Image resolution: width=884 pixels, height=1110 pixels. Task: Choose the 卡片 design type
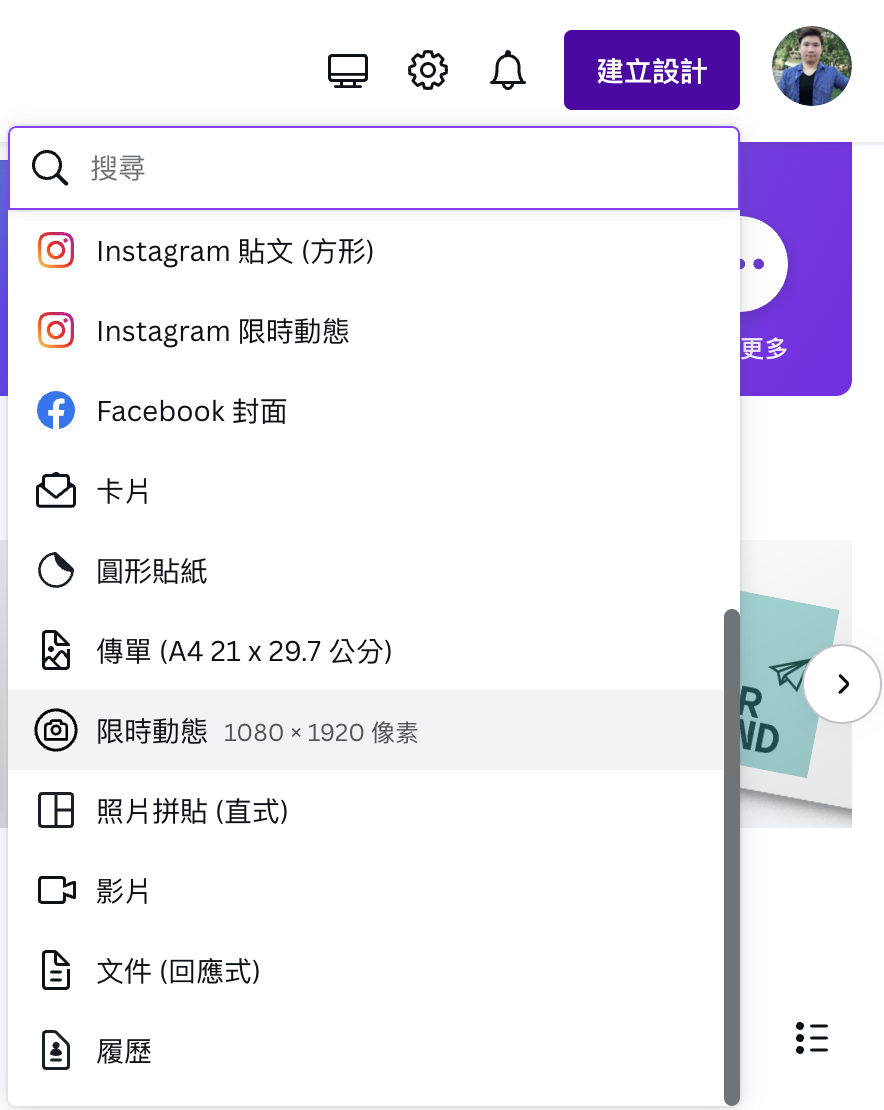coord(124,491)
